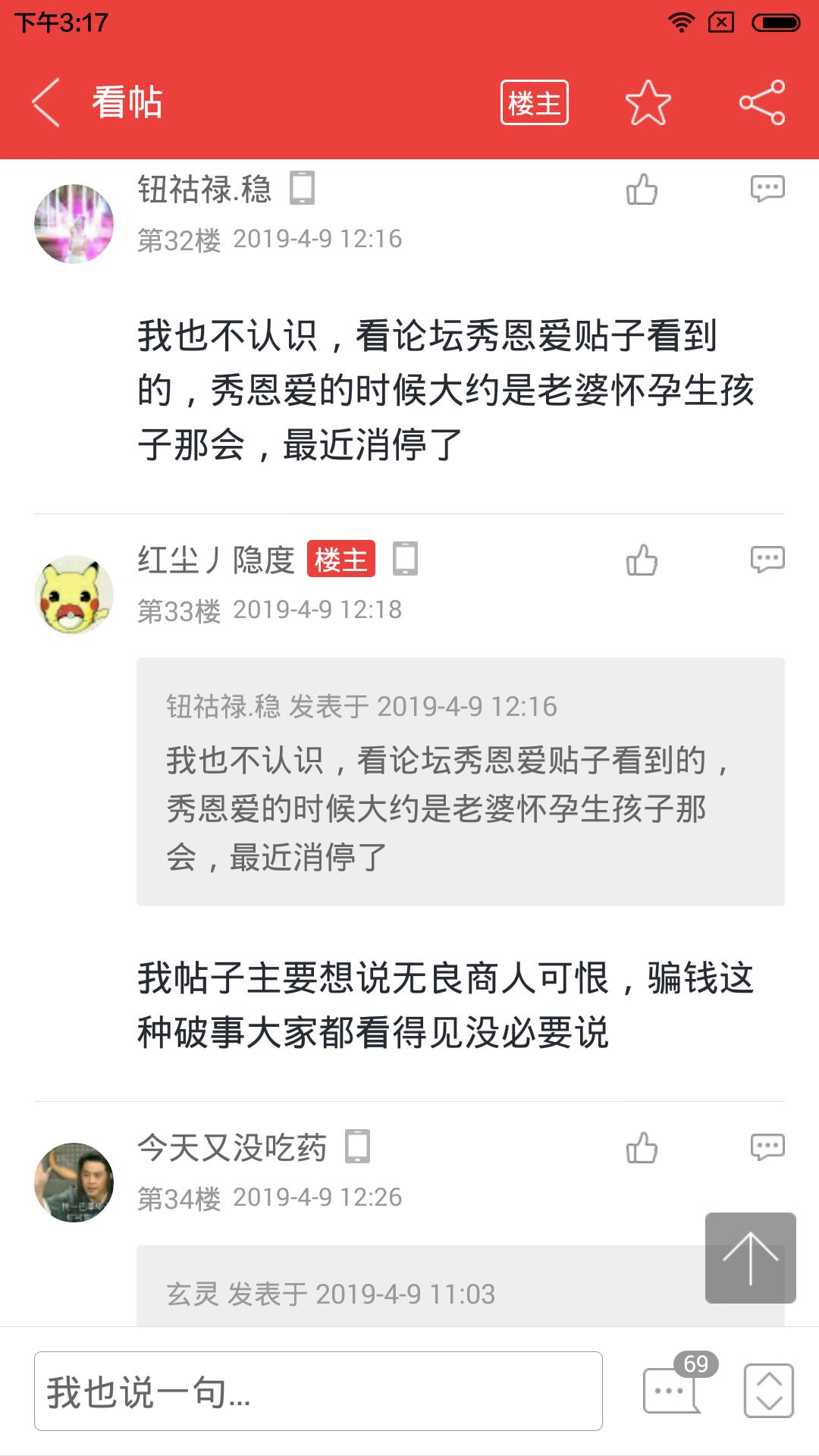Favorite this thread with the star
Image resolution: width=819 pixels, height=1456 pixels.
(x=648, y=102)
